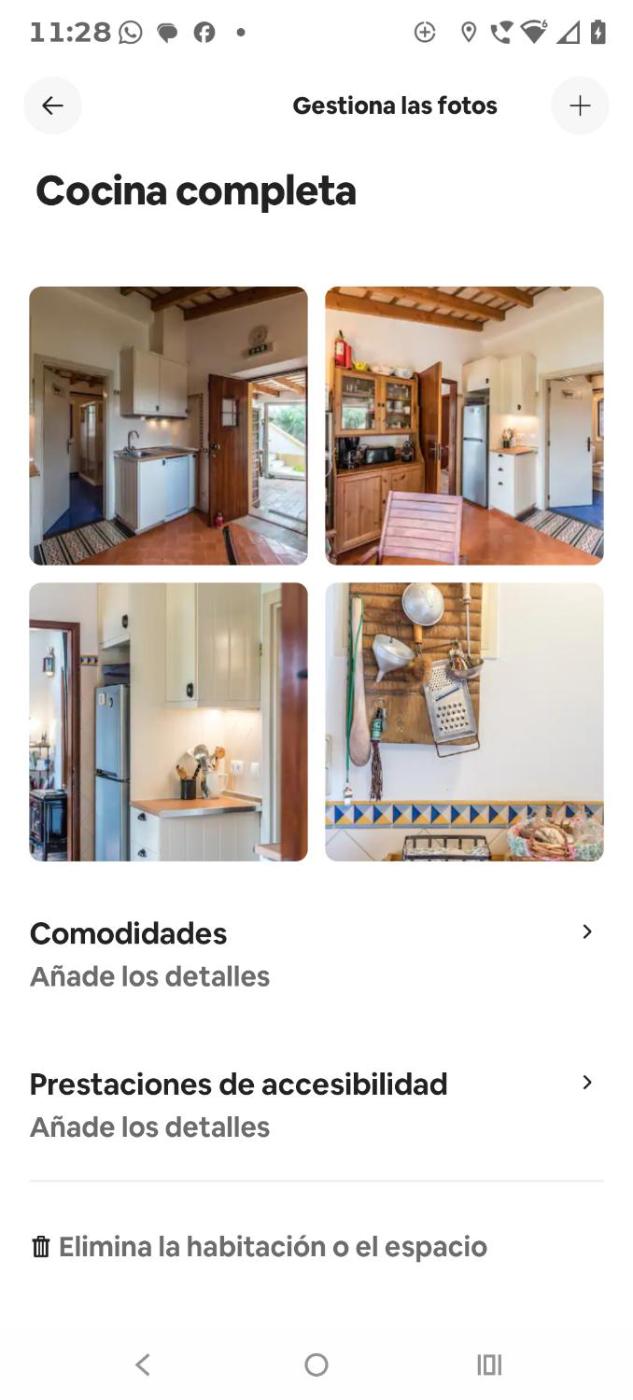Open the photo with the clock above the doorway
Image resolution: width=633 pixels, height=1400 pixels.
169,426
